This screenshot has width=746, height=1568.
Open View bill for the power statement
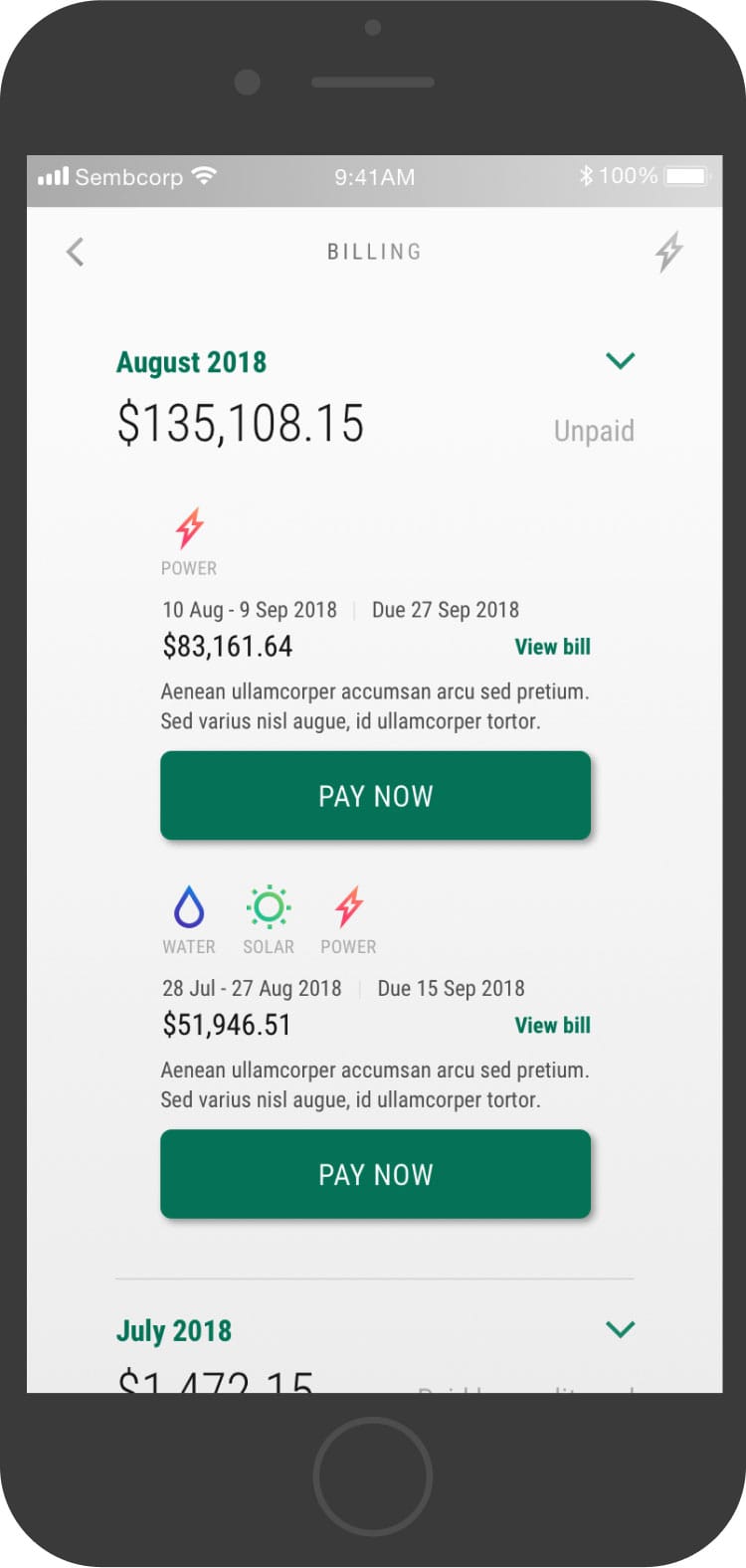[x=553, y=647]
